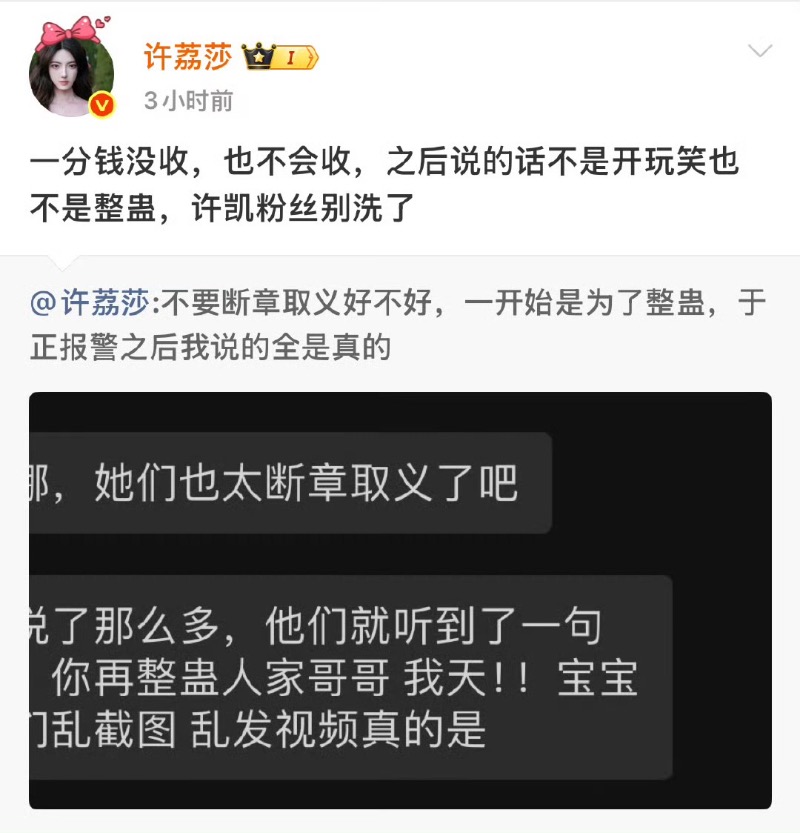Open the @许荔莎 mention in the repost
This screenshot has height=833, width=800.
[x=90, y=302]
